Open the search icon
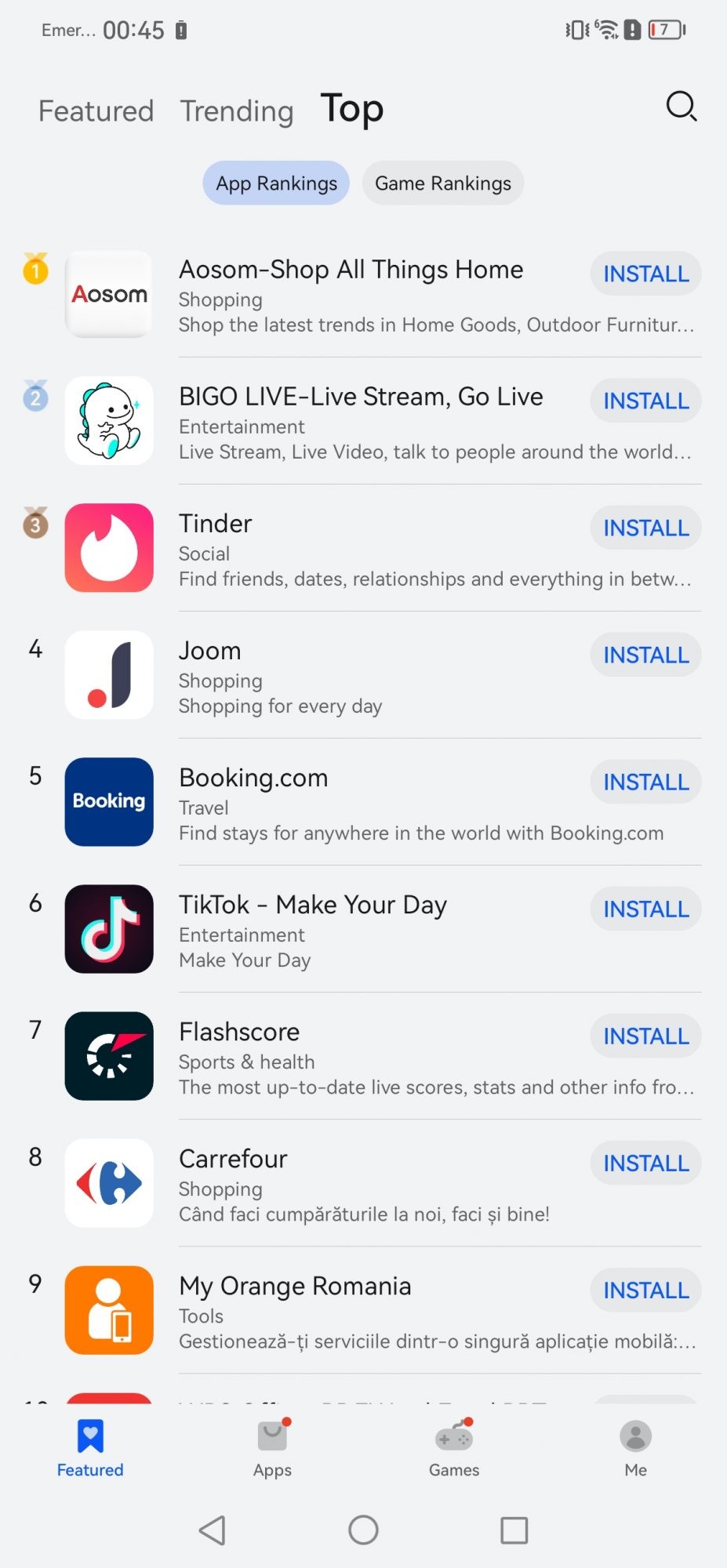The image size is (727, 1568). pos(681,107)
